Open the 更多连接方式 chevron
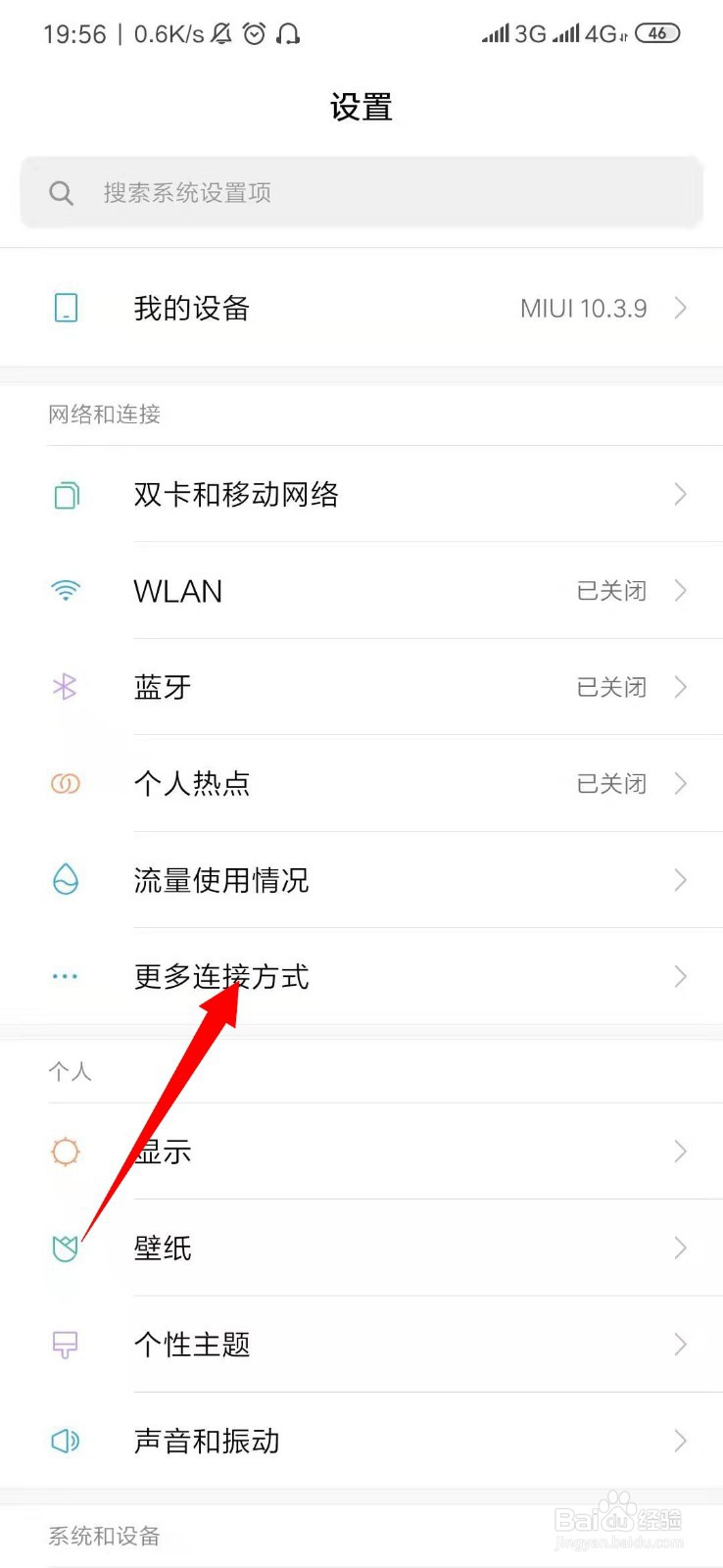 [681, 976]
